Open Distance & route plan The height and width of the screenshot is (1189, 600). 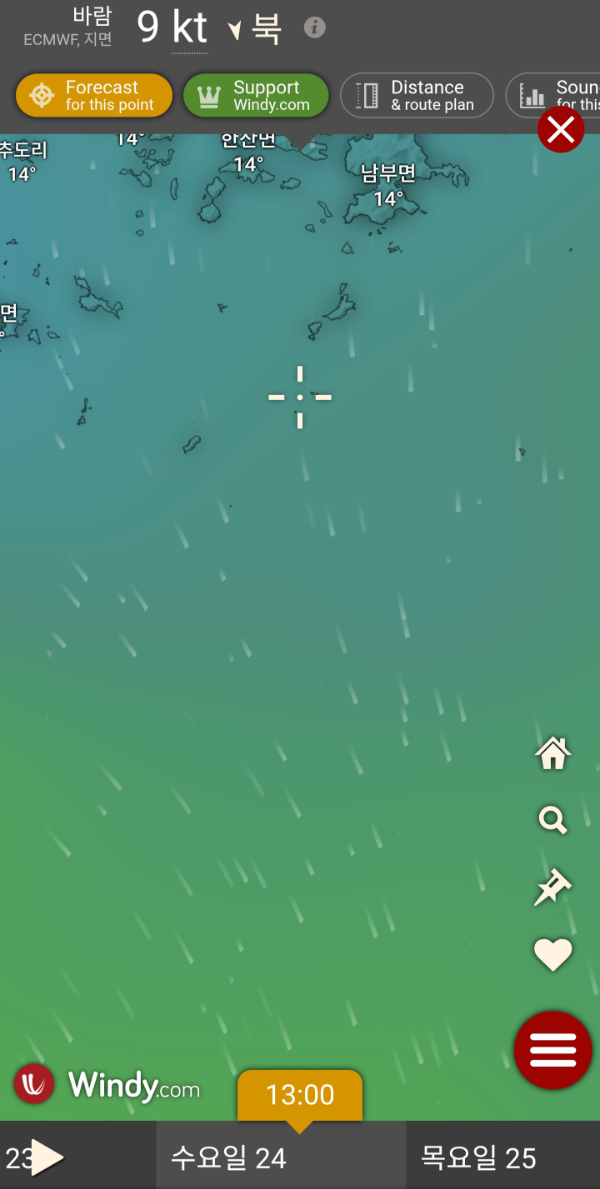[x=417, y=96]
